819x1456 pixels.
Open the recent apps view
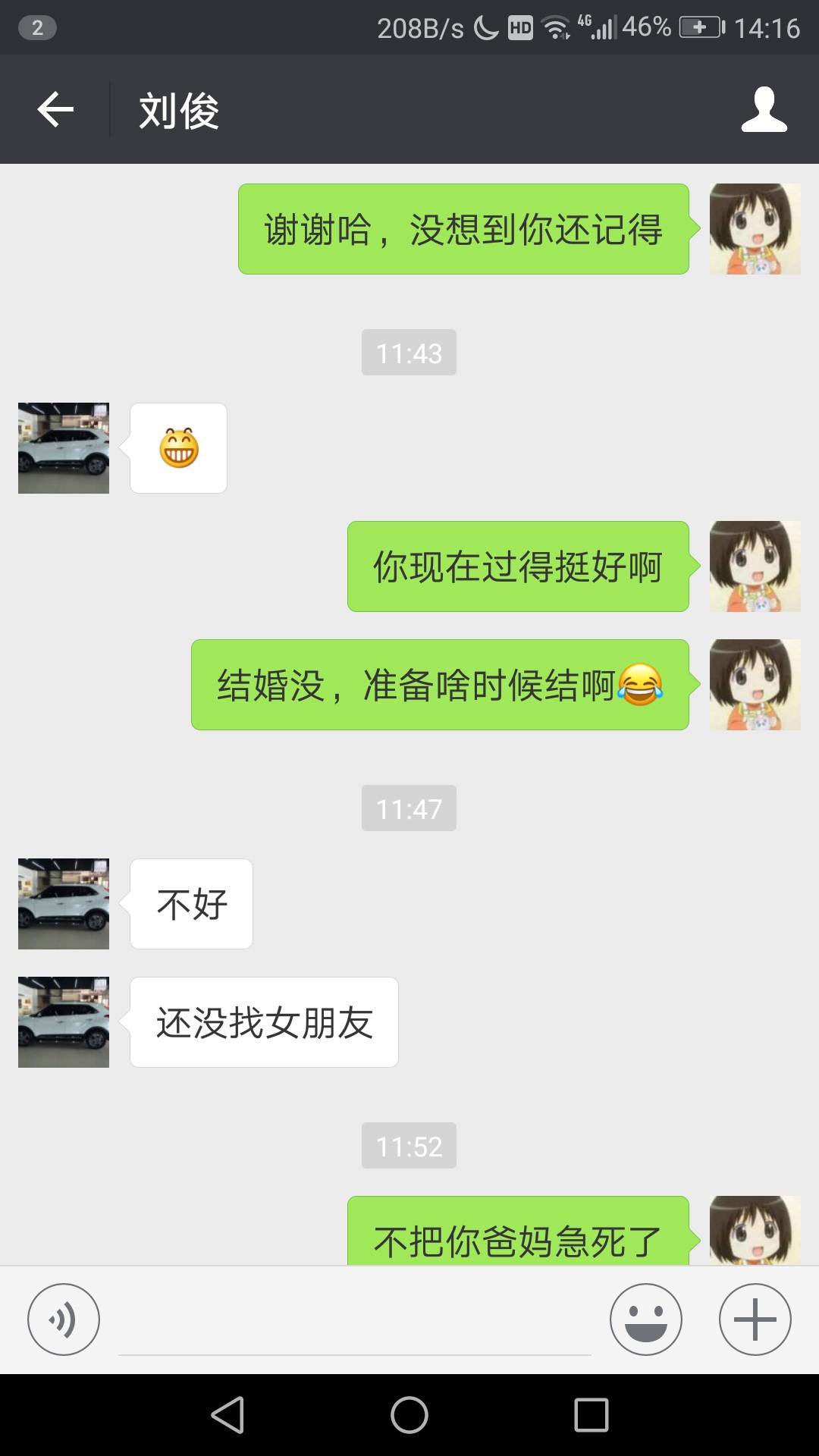tap(591, 1415)
